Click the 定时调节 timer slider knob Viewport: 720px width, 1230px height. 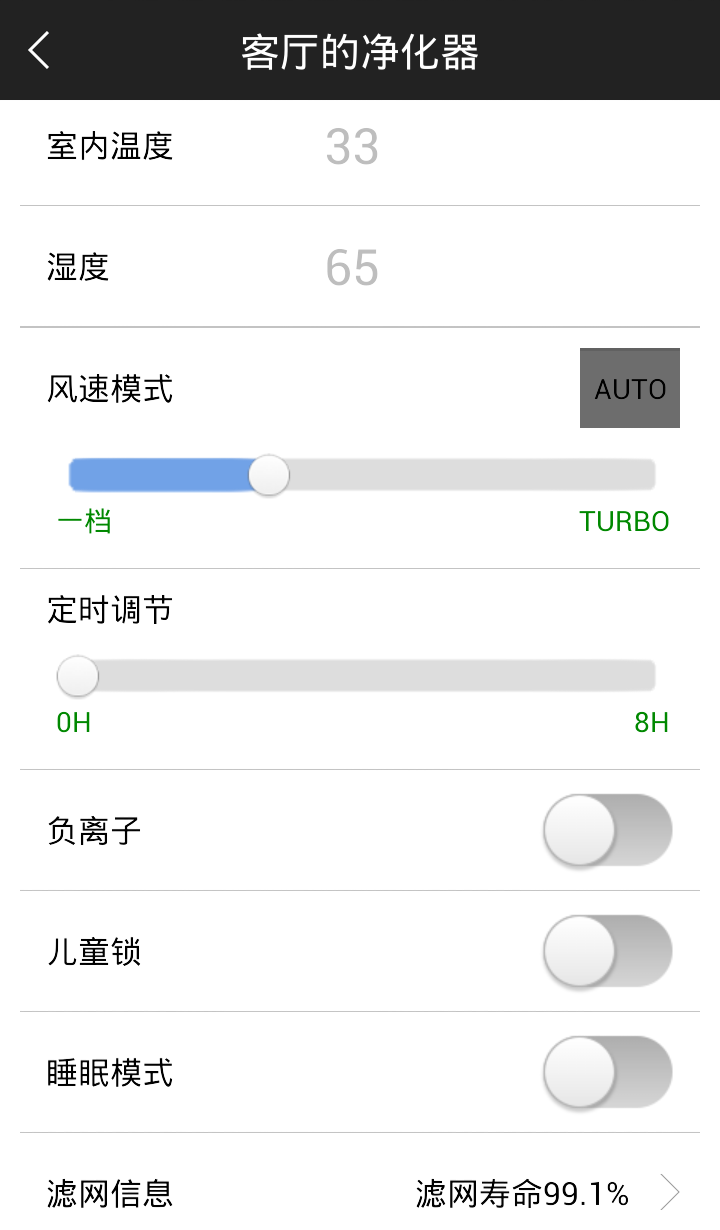(x=77, y=676)
